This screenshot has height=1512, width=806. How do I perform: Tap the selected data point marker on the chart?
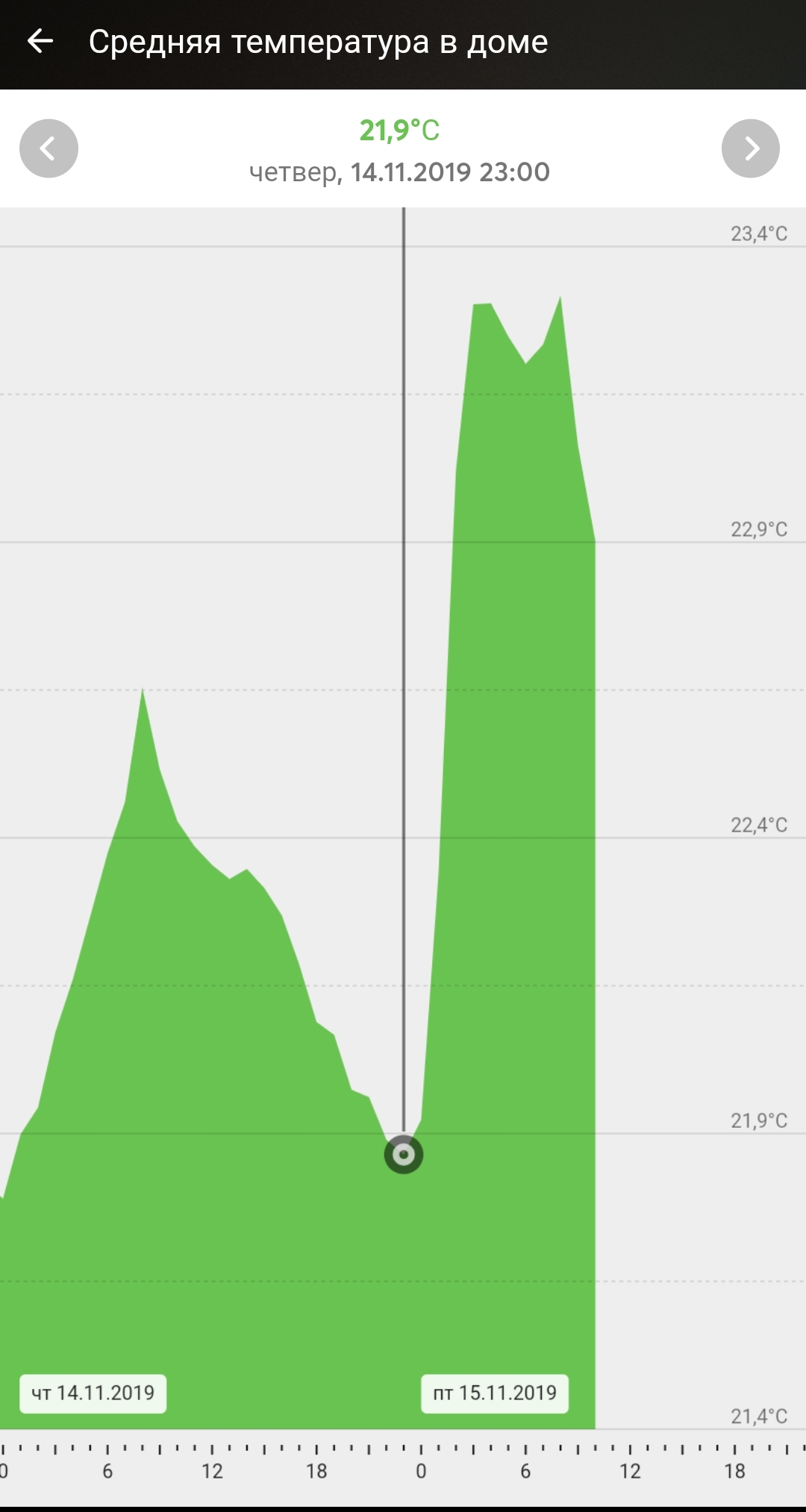[x=404, y=1155]
